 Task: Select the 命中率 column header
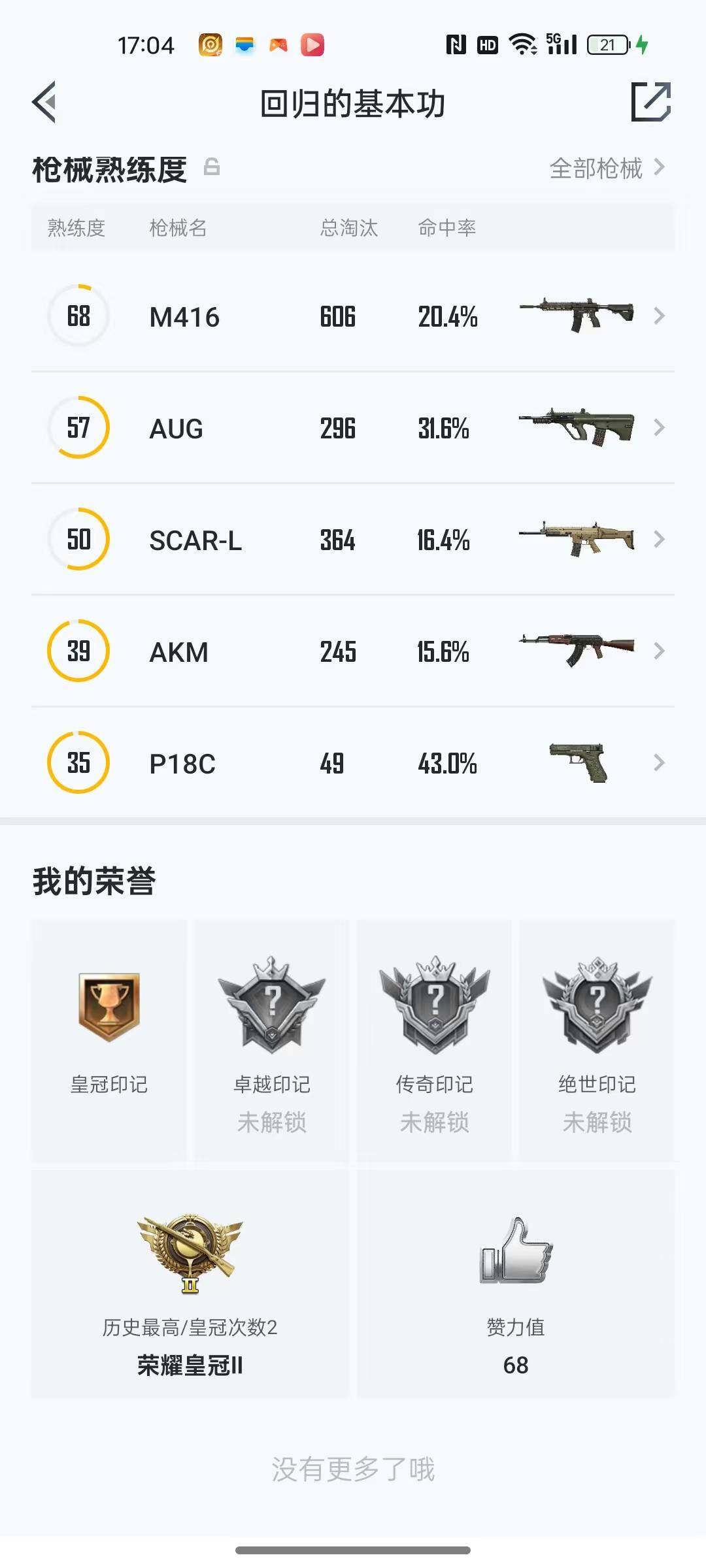point(448,227)
